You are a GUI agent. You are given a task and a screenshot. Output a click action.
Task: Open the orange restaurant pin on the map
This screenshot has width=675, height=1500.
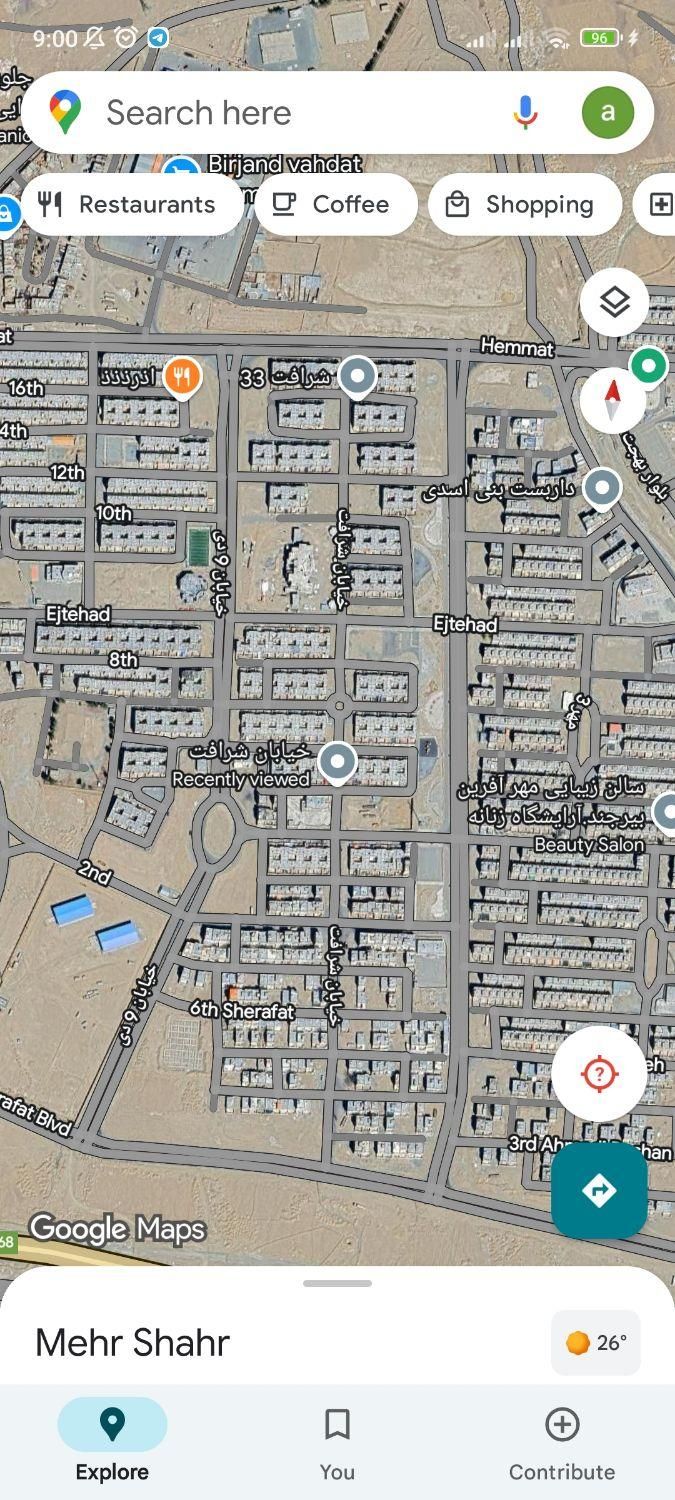click(x=181, y=377)
